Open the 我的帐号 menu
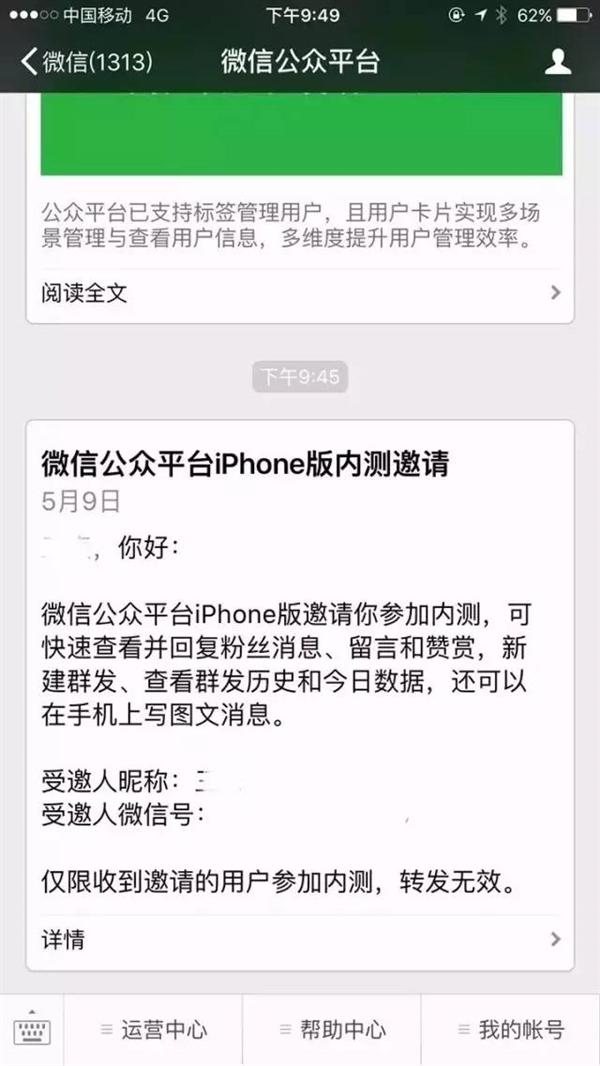 pos(510,1030)
